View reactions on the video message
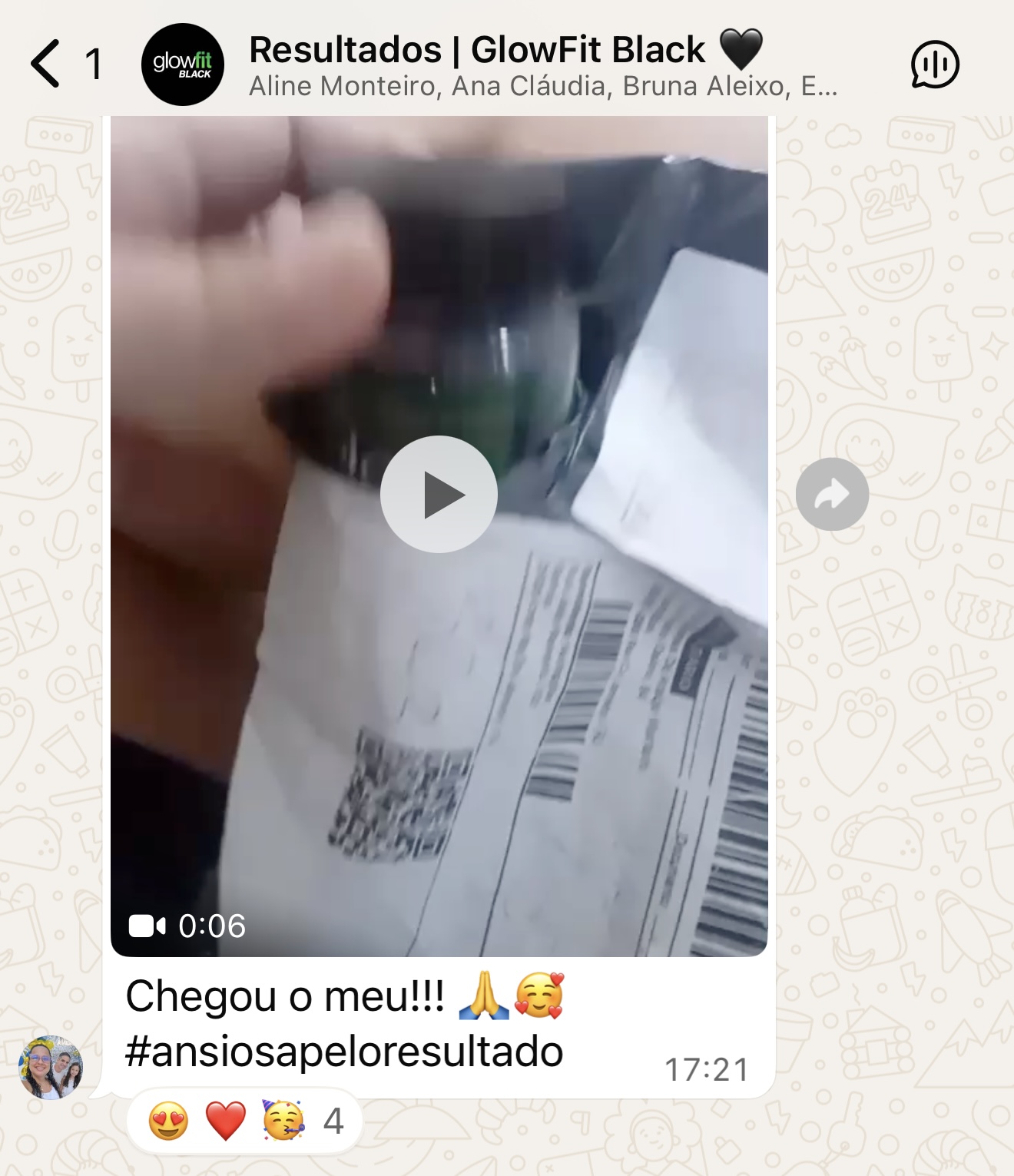 [244, 1121]
